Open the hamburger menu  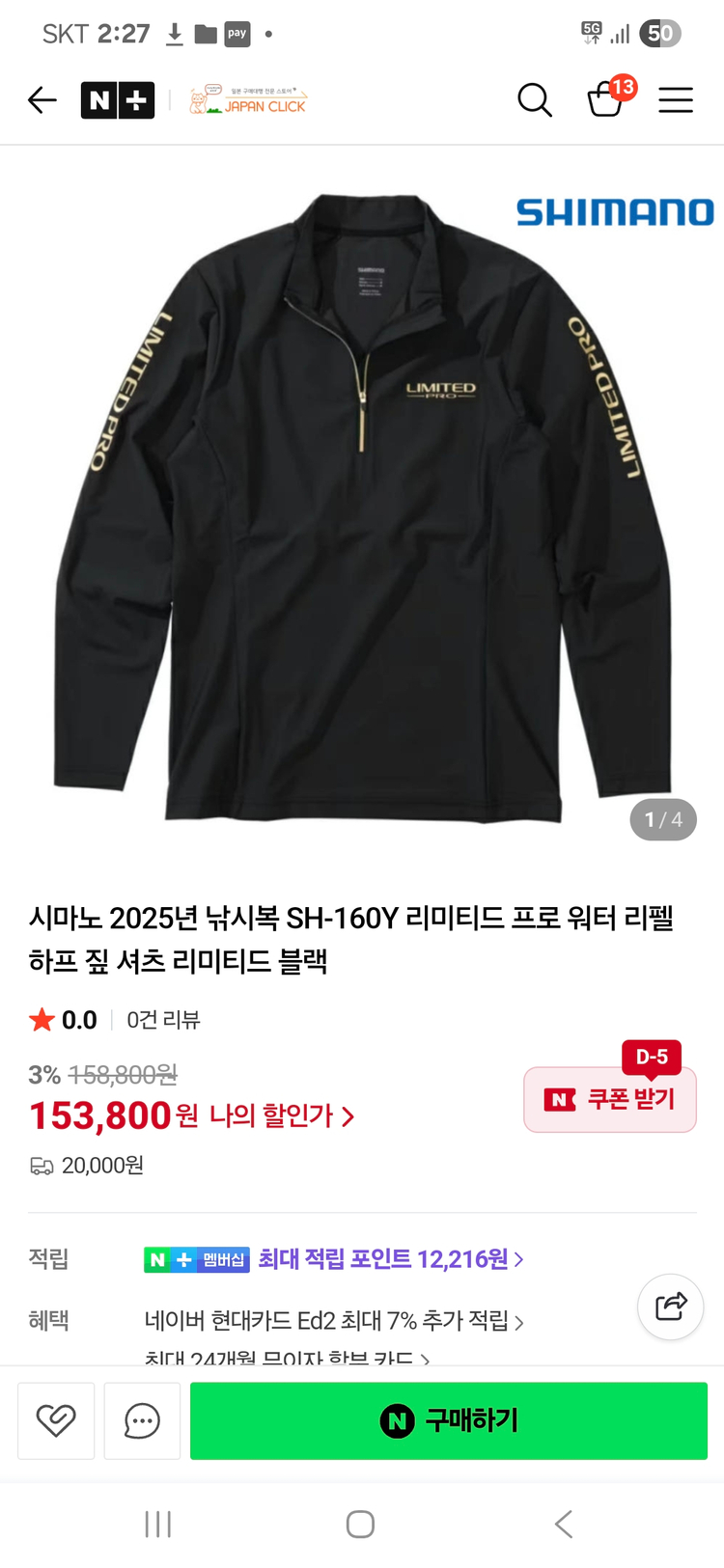(676, 99)
